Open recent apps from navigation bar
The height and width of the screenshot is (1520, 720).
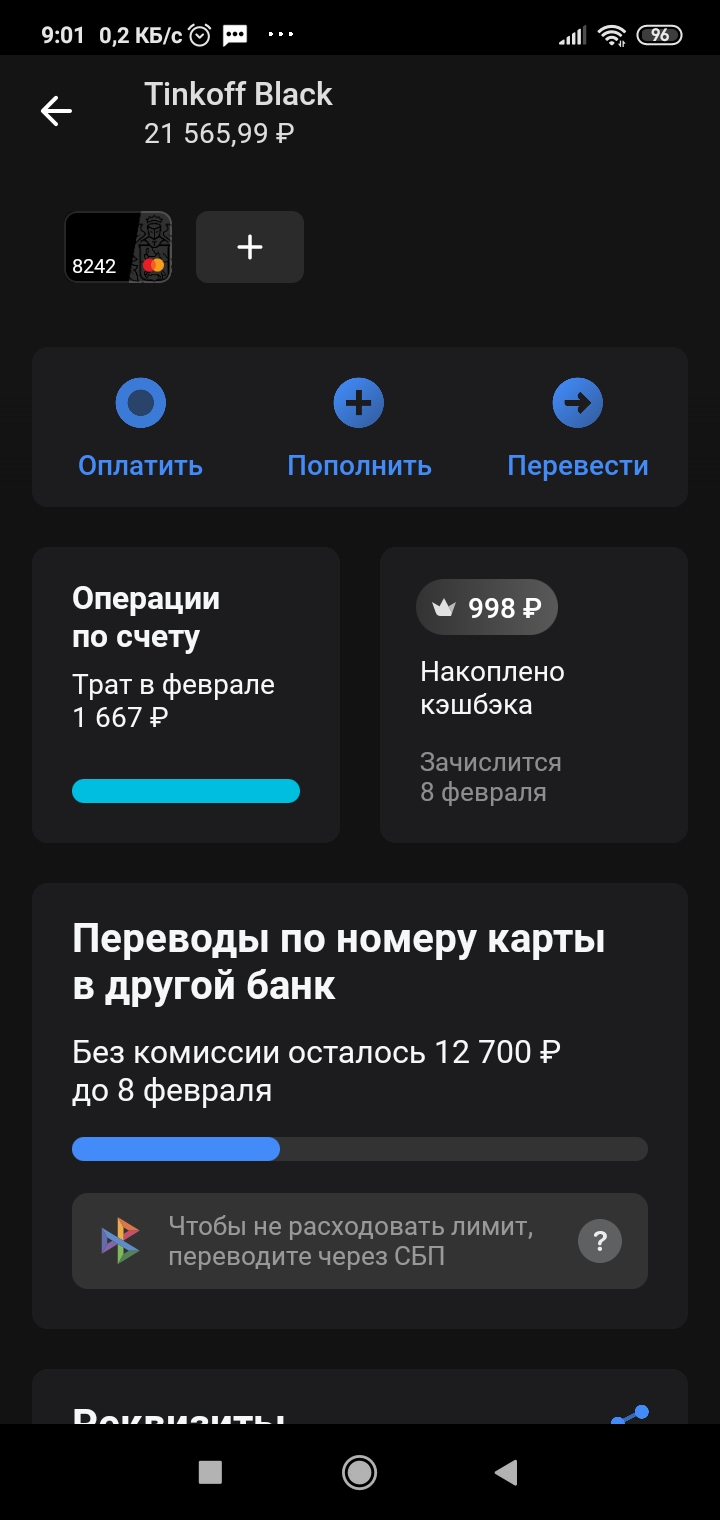pyautogui.click(x=210, y=1471)
